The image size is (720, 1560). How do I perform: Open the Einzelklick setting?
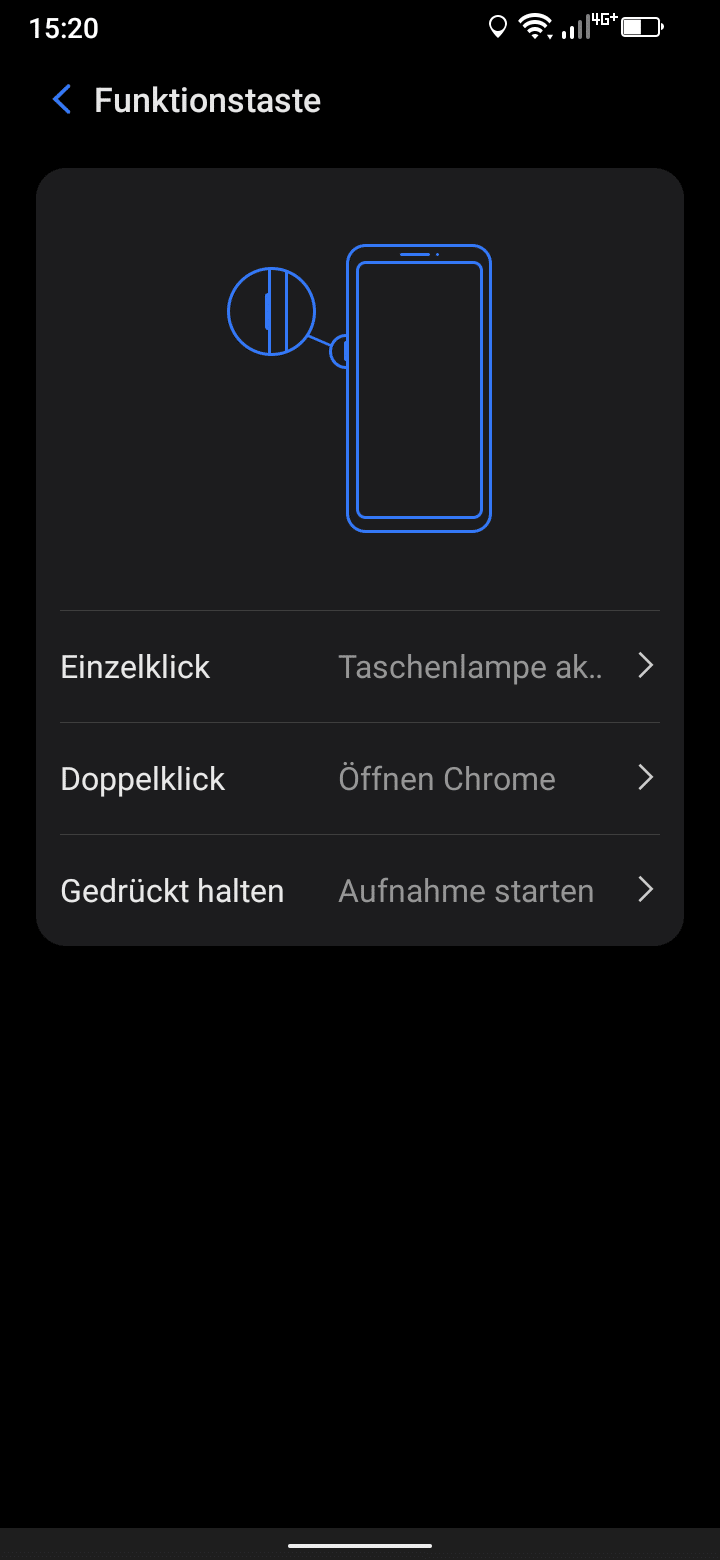[x=359, y=667]
